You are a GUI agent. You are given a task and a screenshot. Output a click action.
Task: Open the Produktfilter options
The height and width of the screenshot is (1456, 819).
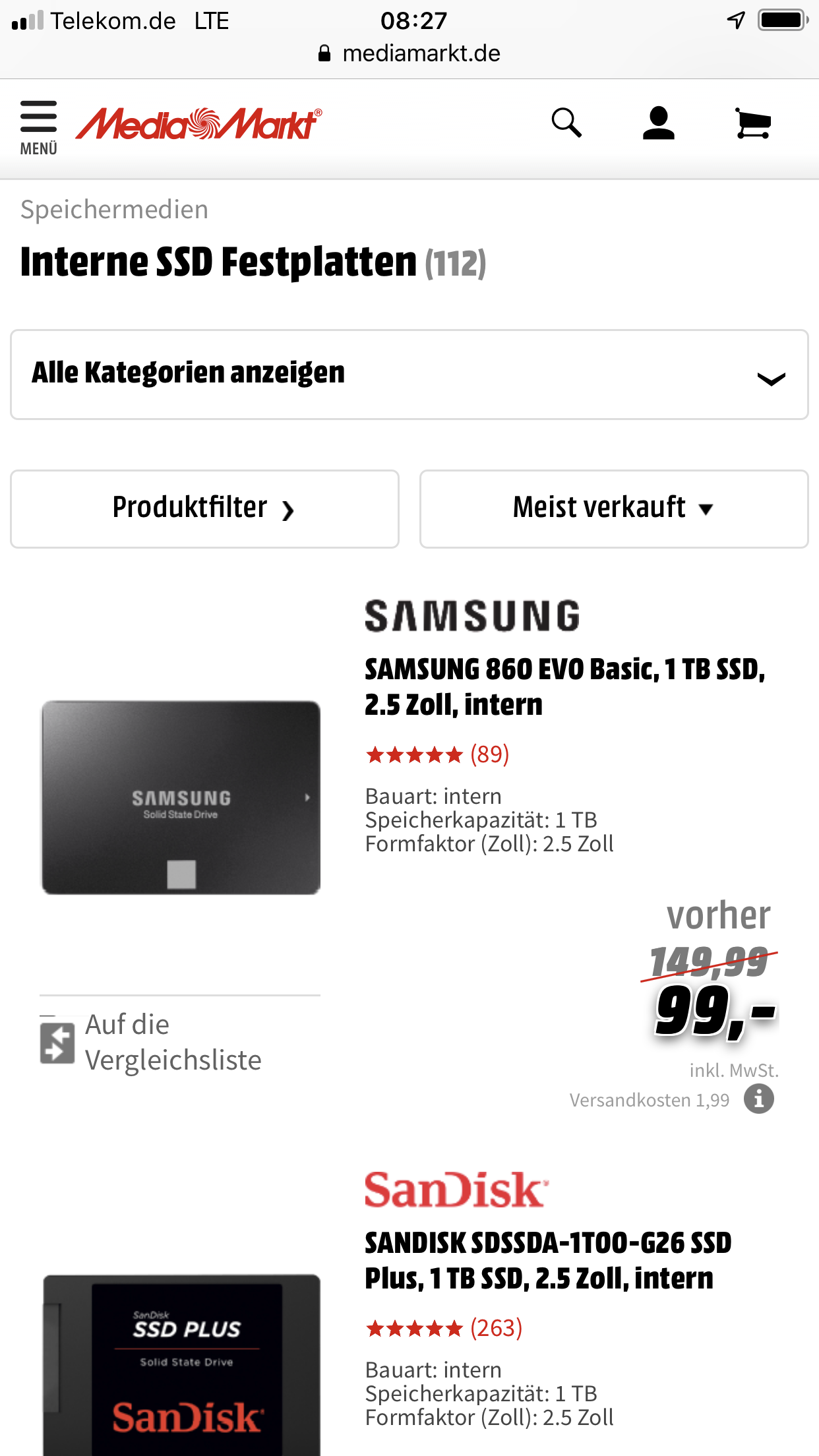(x=204, y=508)
